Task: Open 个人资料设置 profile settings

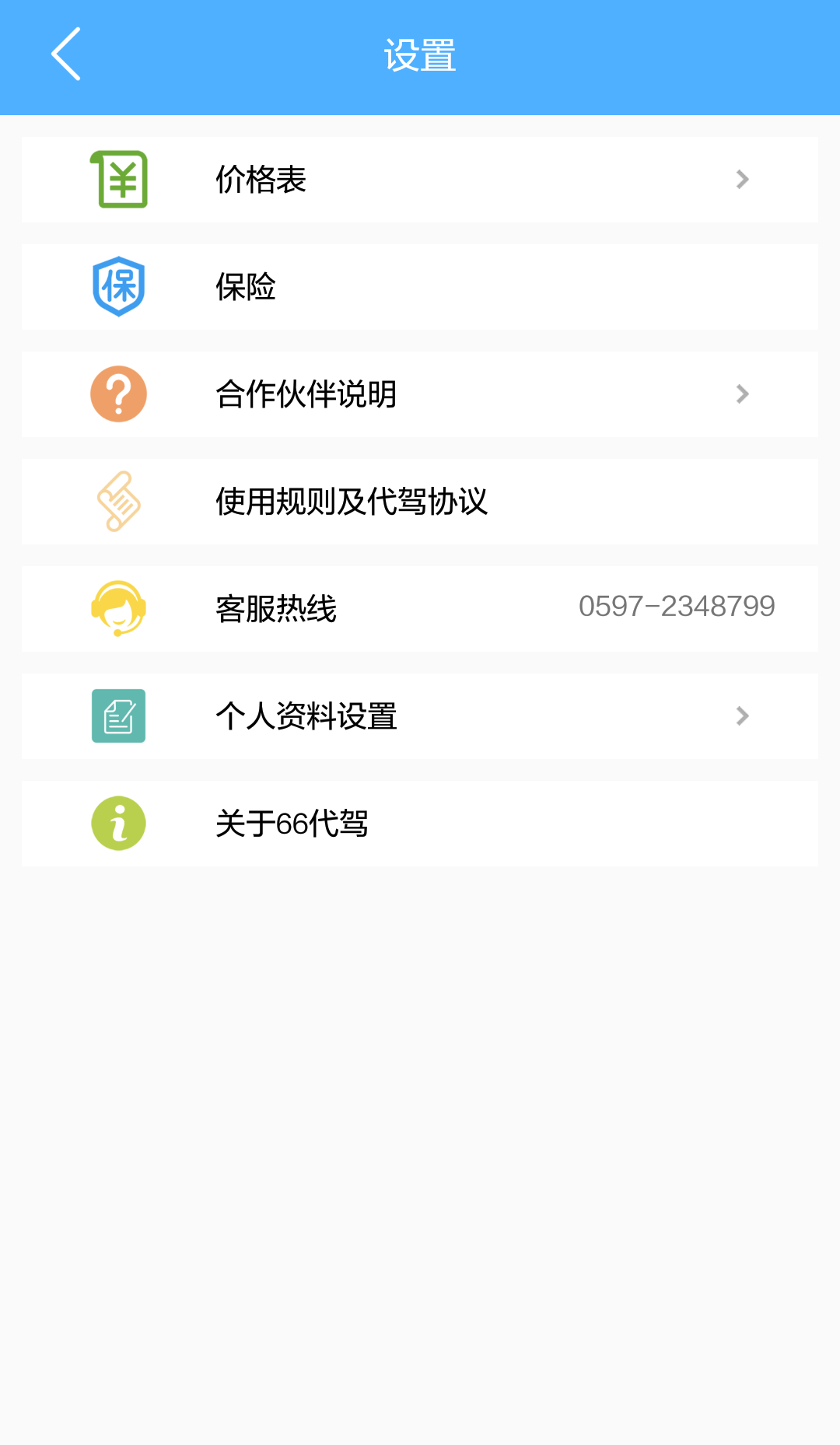Action: tap(420, 716)
